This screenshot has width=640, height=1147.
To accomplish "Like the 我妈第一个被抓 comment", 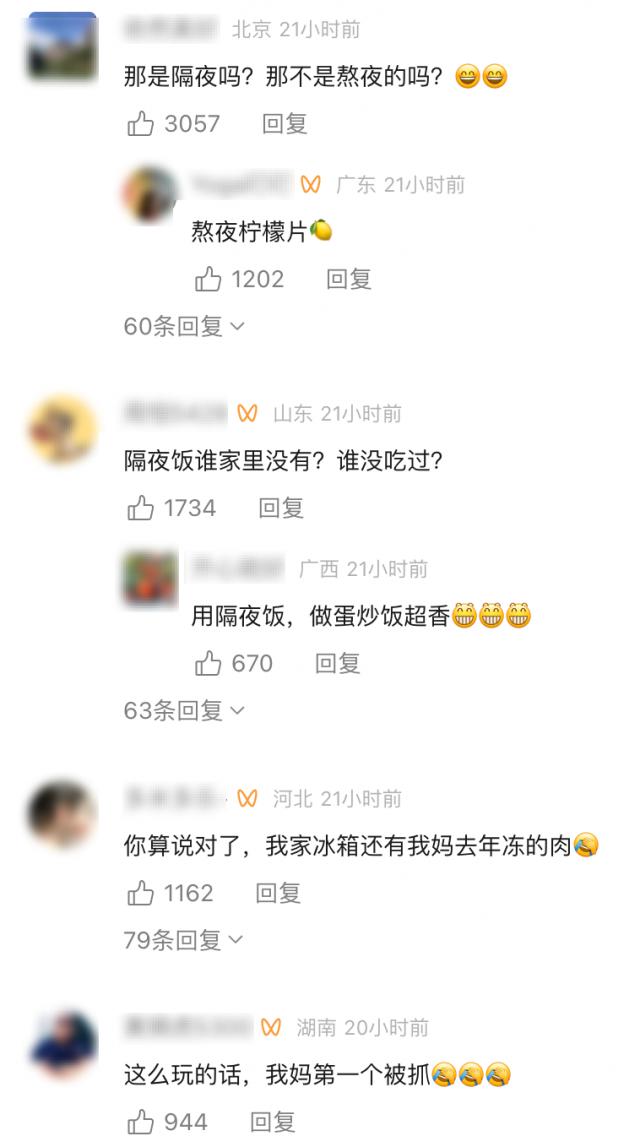I will tap(141, 1122).
